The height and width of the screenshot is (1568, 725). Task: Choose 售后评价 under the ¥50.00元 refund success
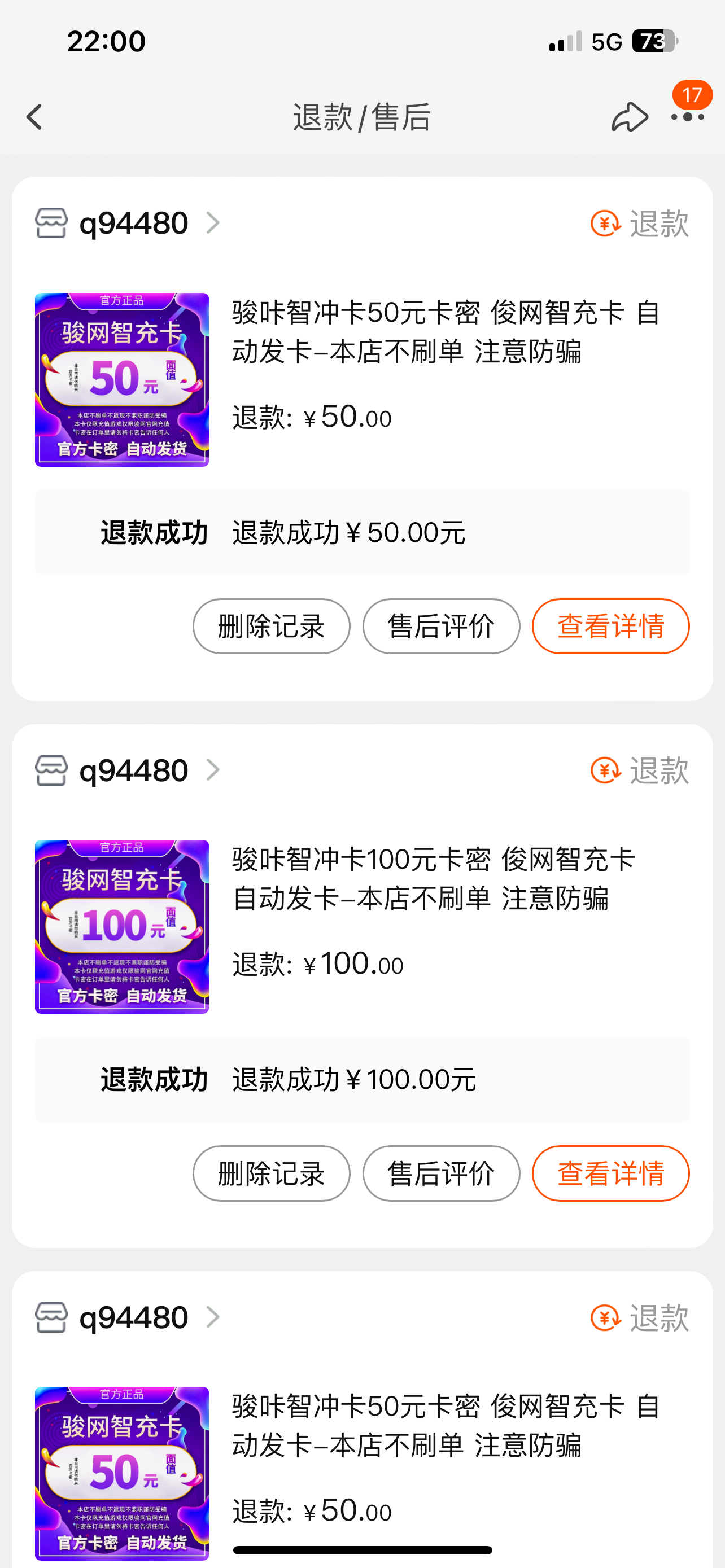(442, 627)
